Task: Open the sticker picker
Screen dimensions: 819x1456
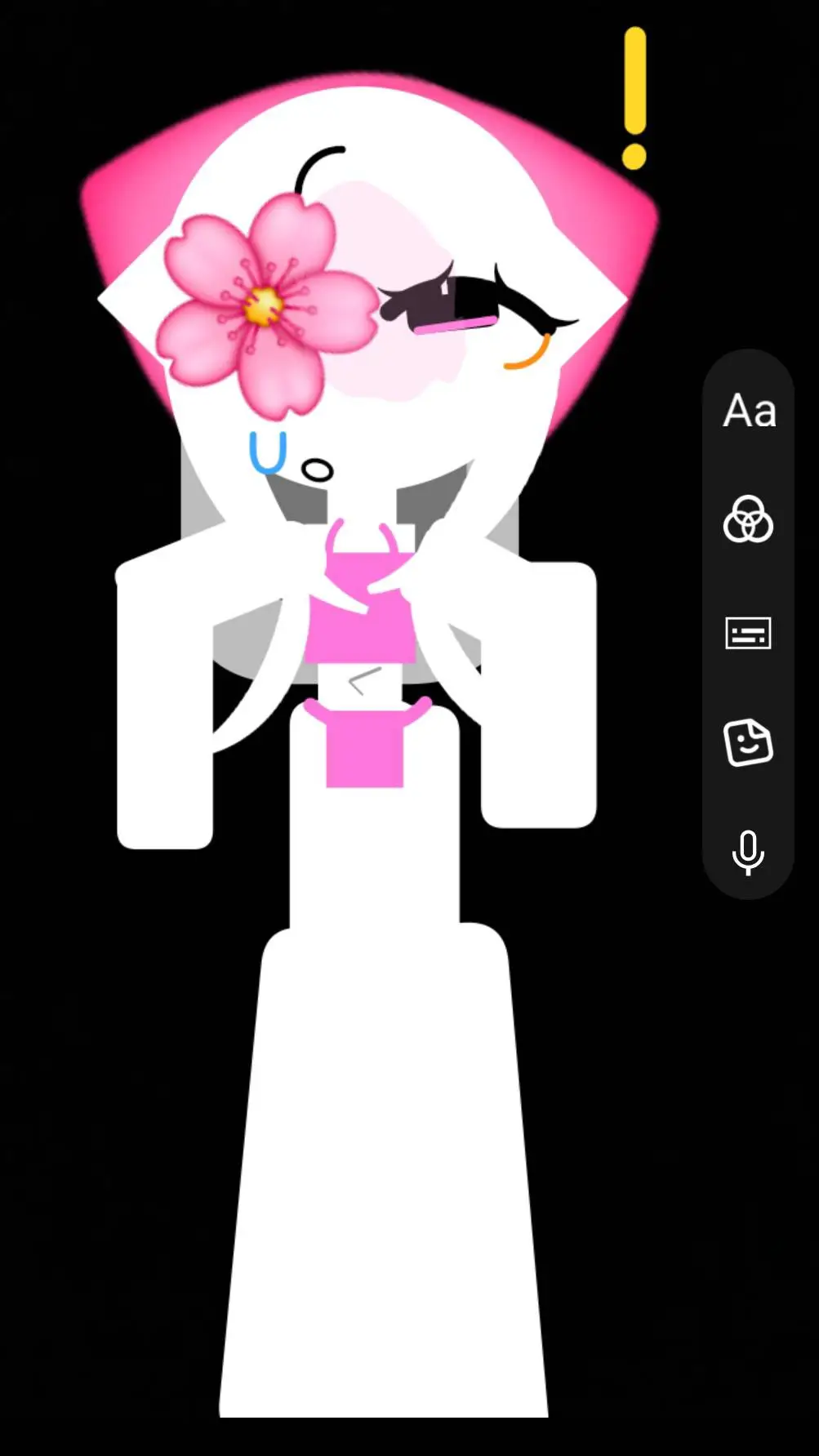Action: click(750, 743)
